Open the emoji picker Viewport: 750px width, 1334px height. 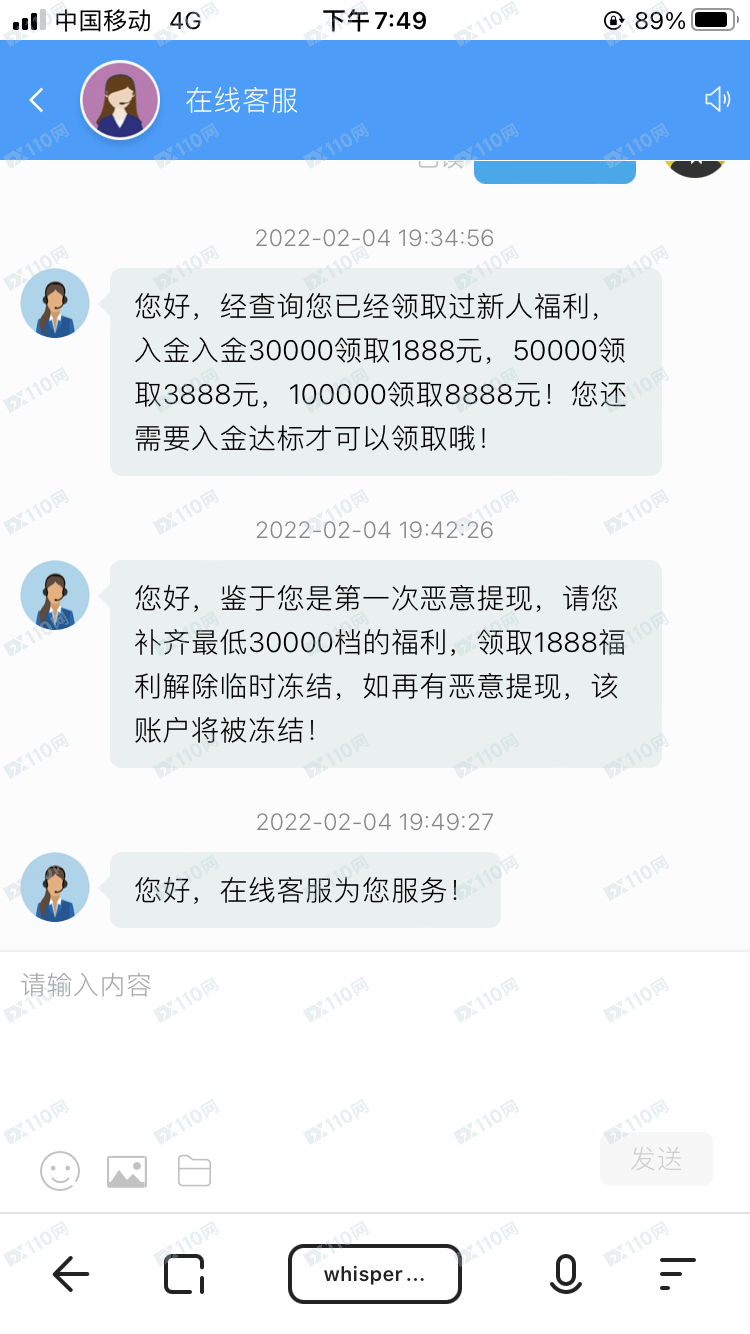point(60,1170)
